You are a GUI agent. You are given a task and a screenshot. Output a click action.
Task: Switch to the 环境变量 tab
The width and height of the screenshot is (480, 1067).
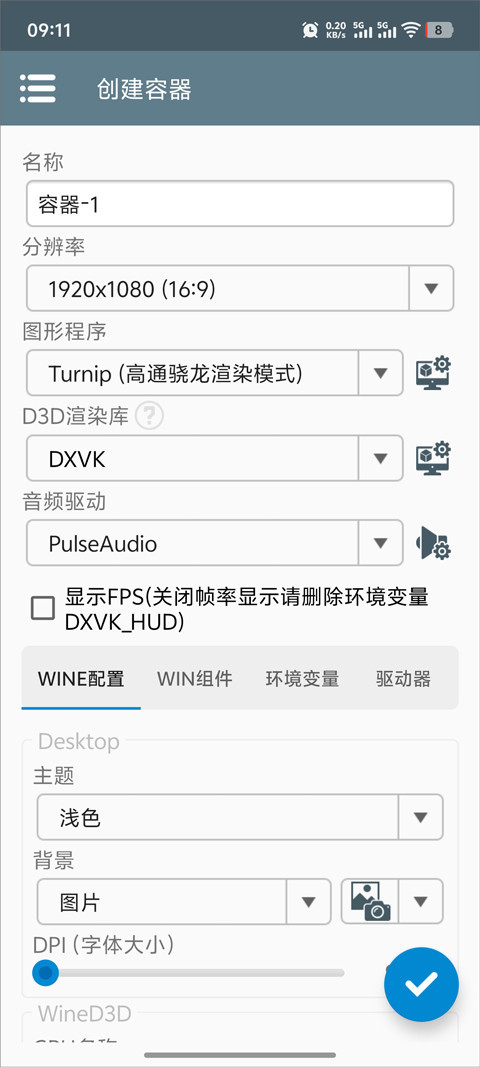click(x=302, y=678)
